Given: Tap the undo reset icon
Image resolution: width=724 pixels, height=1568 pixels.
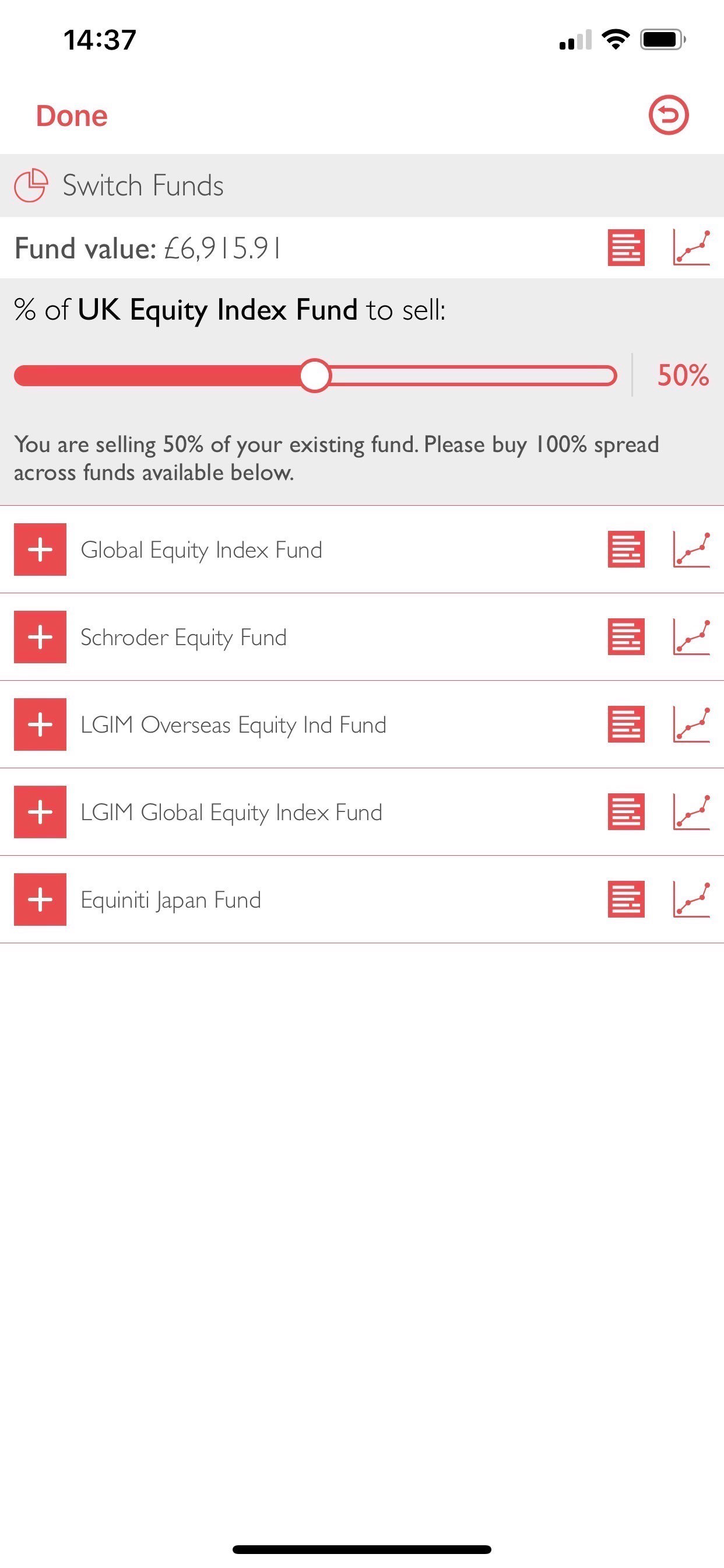Looking at the screenshot, I should click(668, 115).
